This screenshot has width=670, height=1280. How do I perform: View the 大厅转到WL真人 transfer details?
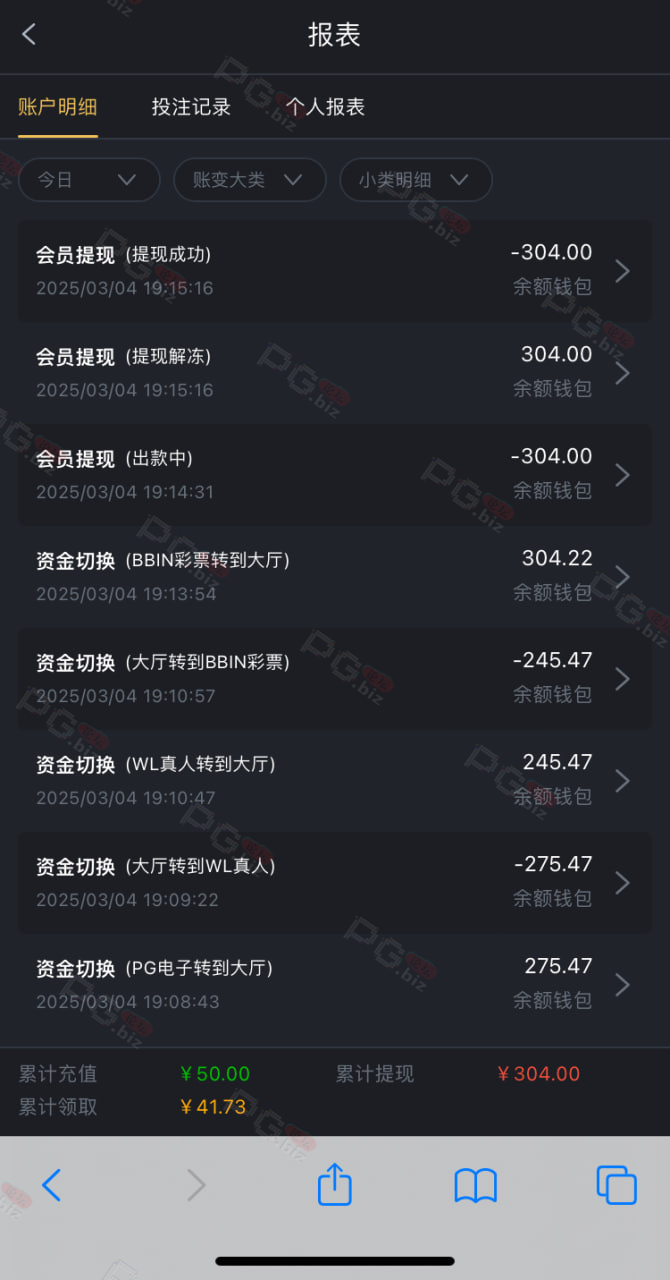(x=335, y=883)
